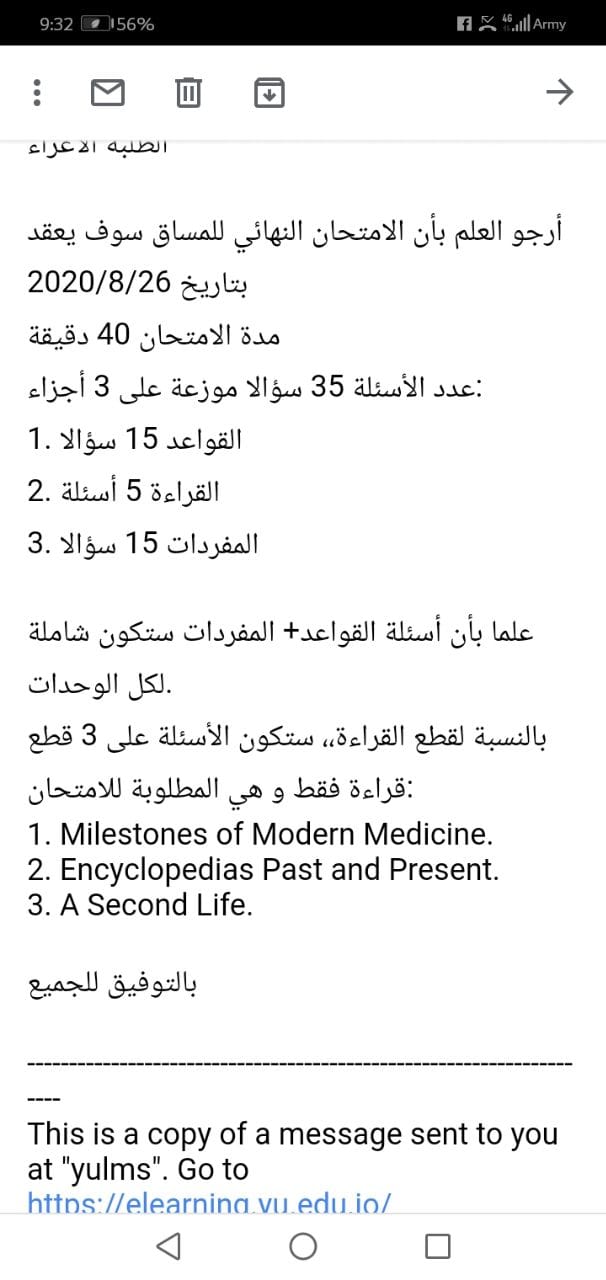The height and width of the screenshot is (1280, 606).
Task: Go to home screen via home button
Action: pos(303,1245)
